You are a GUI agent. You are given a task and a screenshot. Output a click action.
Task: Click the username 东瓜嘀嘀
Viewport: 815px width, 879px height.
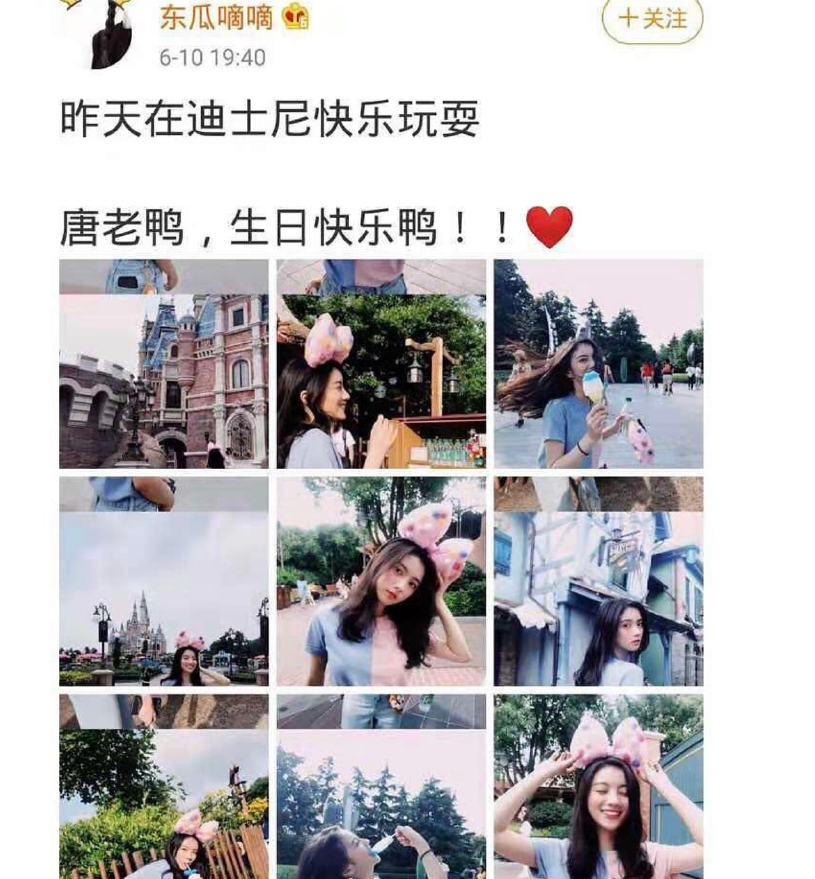tap(220, 17)
